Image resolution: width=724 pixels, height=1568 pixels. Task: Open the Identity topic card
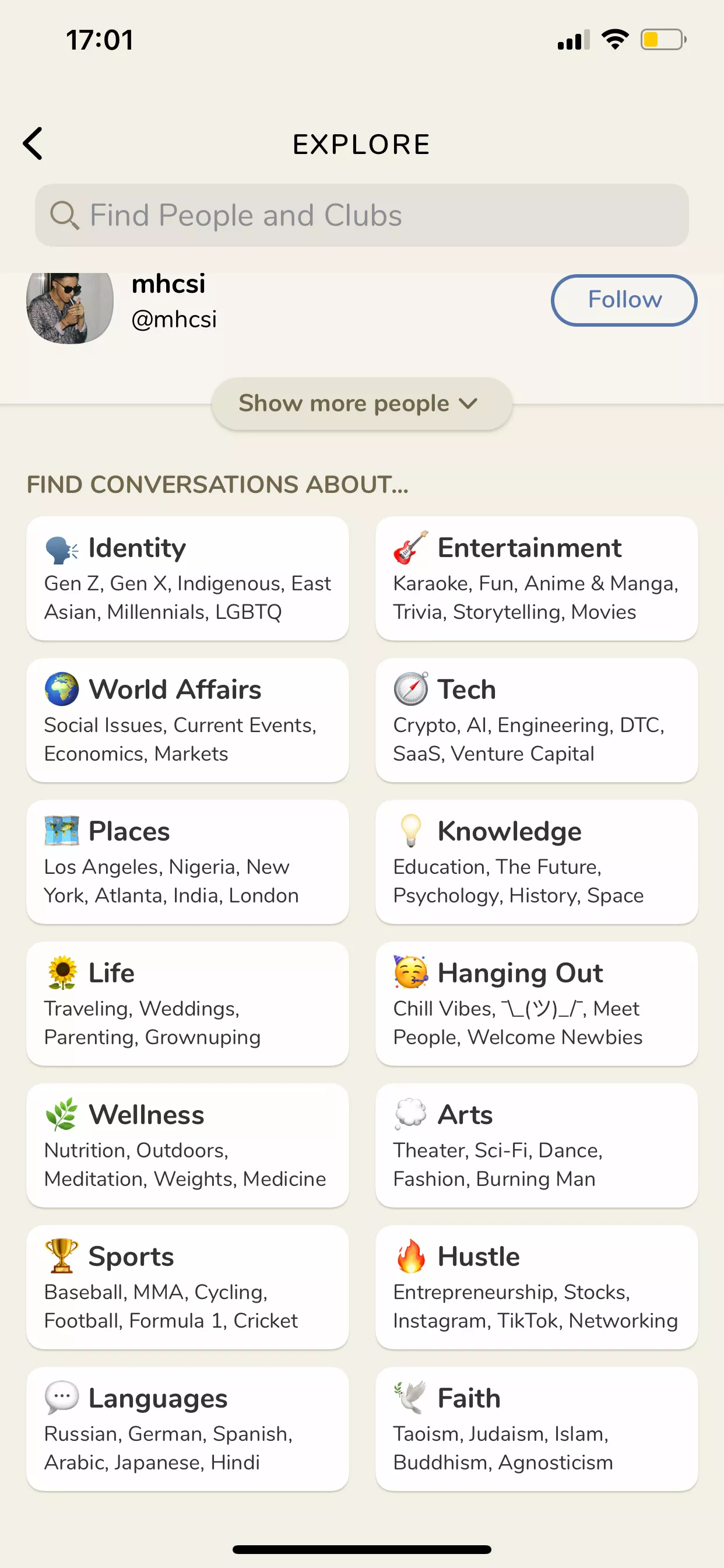pyautogui.click(x=187, y=578)
